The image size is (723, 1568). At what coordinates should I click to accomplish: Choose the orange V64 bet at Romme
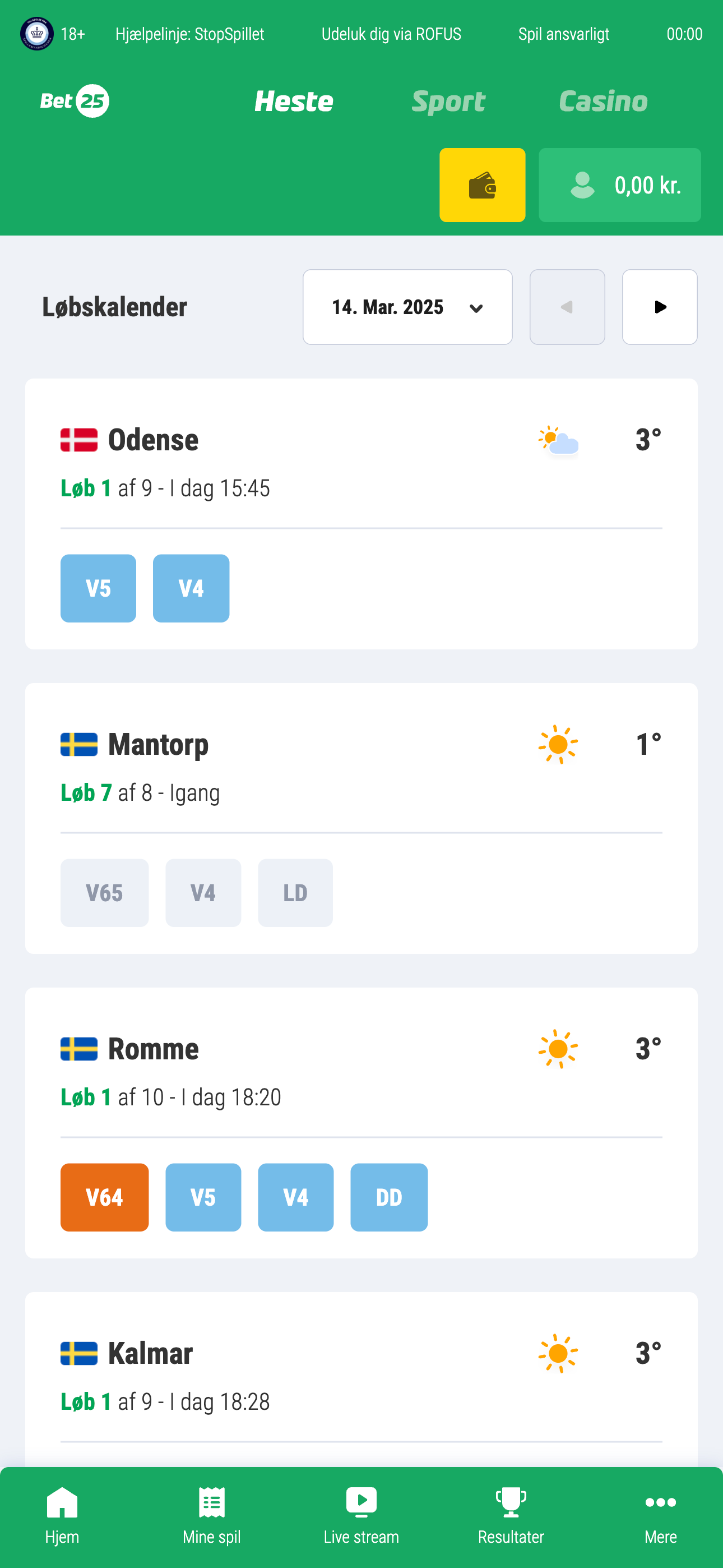[x=104, y=1197]
